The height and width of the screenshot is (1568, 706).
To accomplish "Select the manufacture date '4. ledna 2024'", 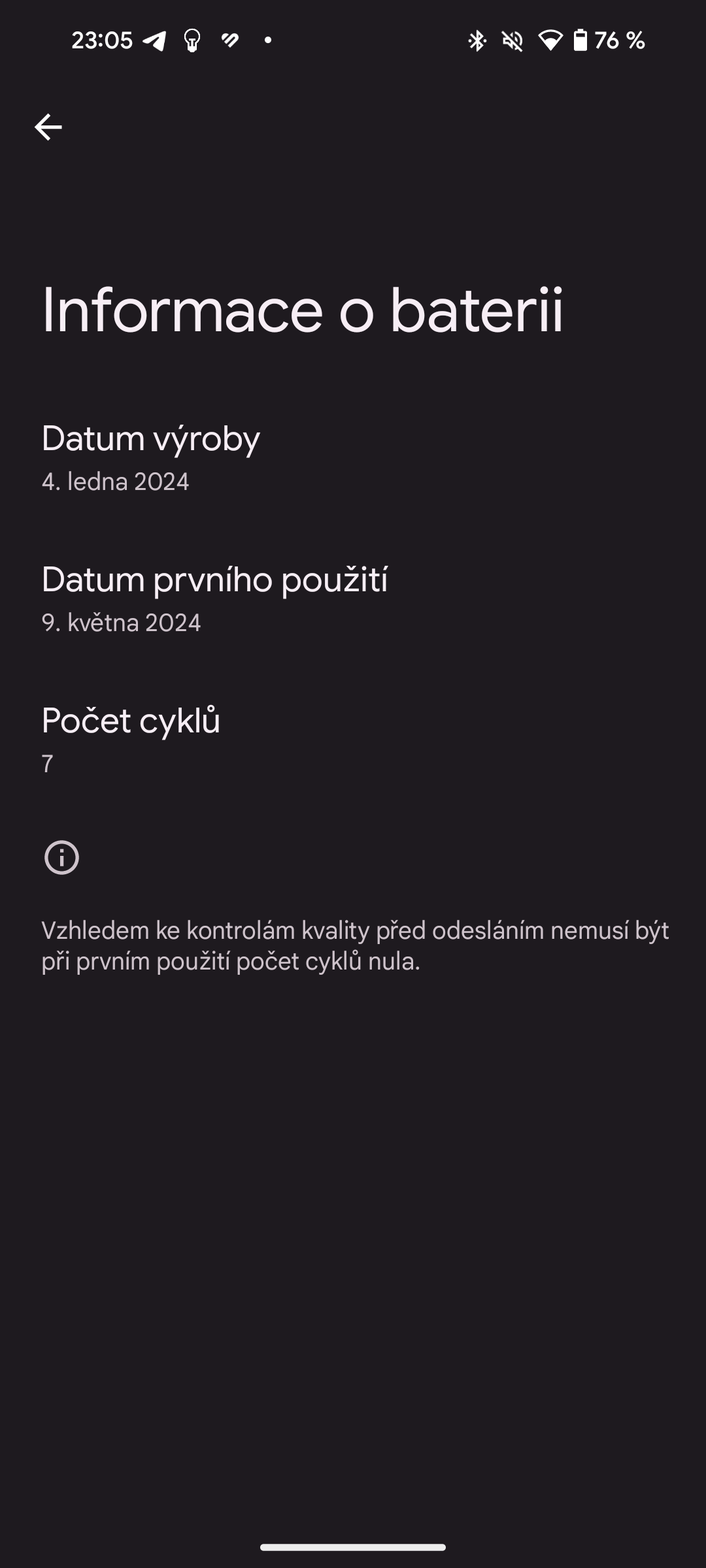I will click(115, 482).
